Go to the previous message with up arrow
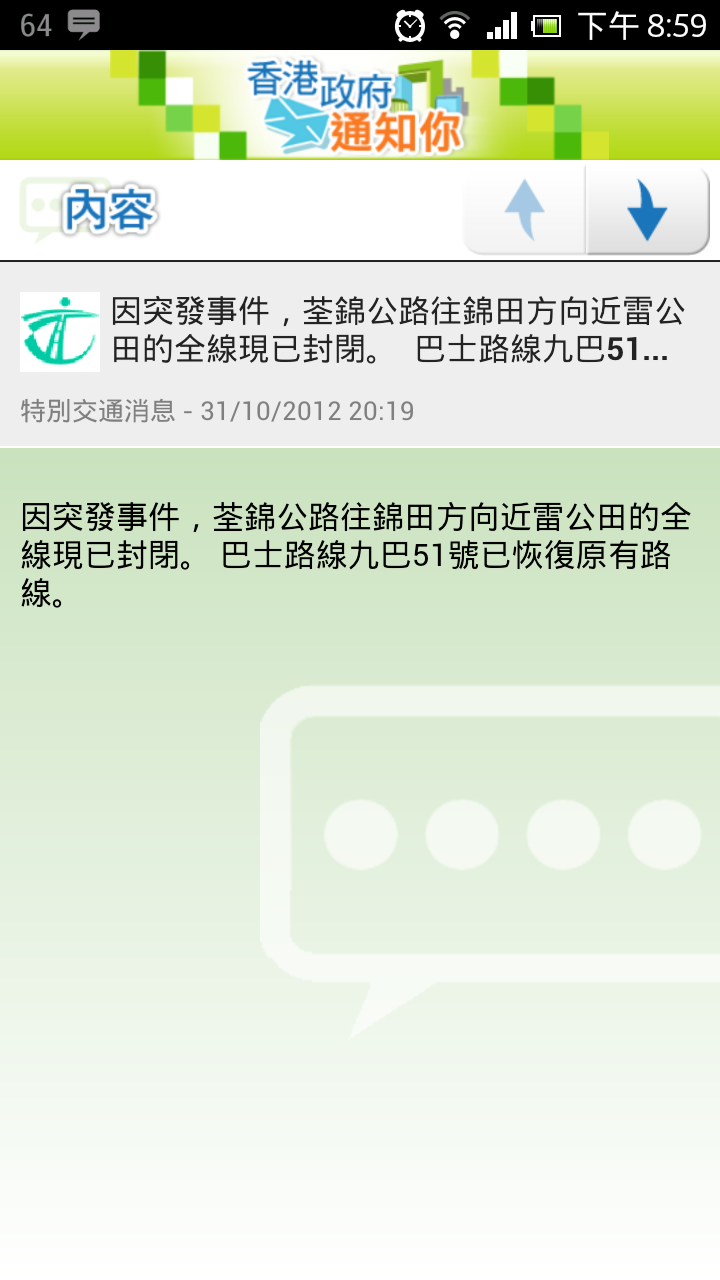This screenshot has width=720, height=1280. coord(524,211)
